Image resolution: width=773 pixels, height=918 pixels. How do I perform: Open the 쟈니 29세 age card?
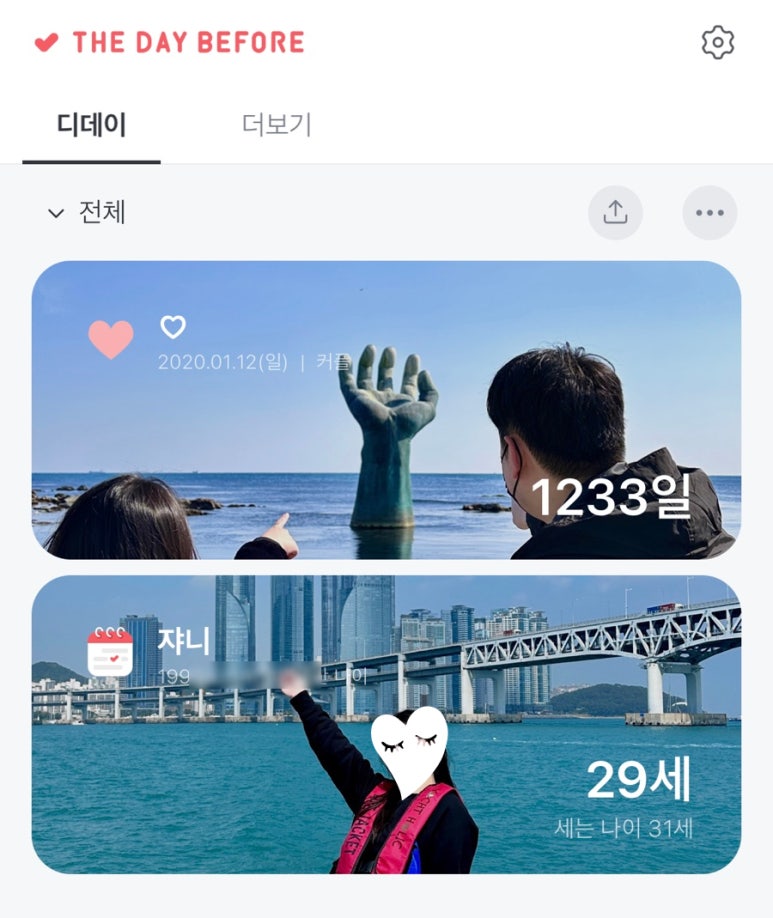[x=386, y=725]
